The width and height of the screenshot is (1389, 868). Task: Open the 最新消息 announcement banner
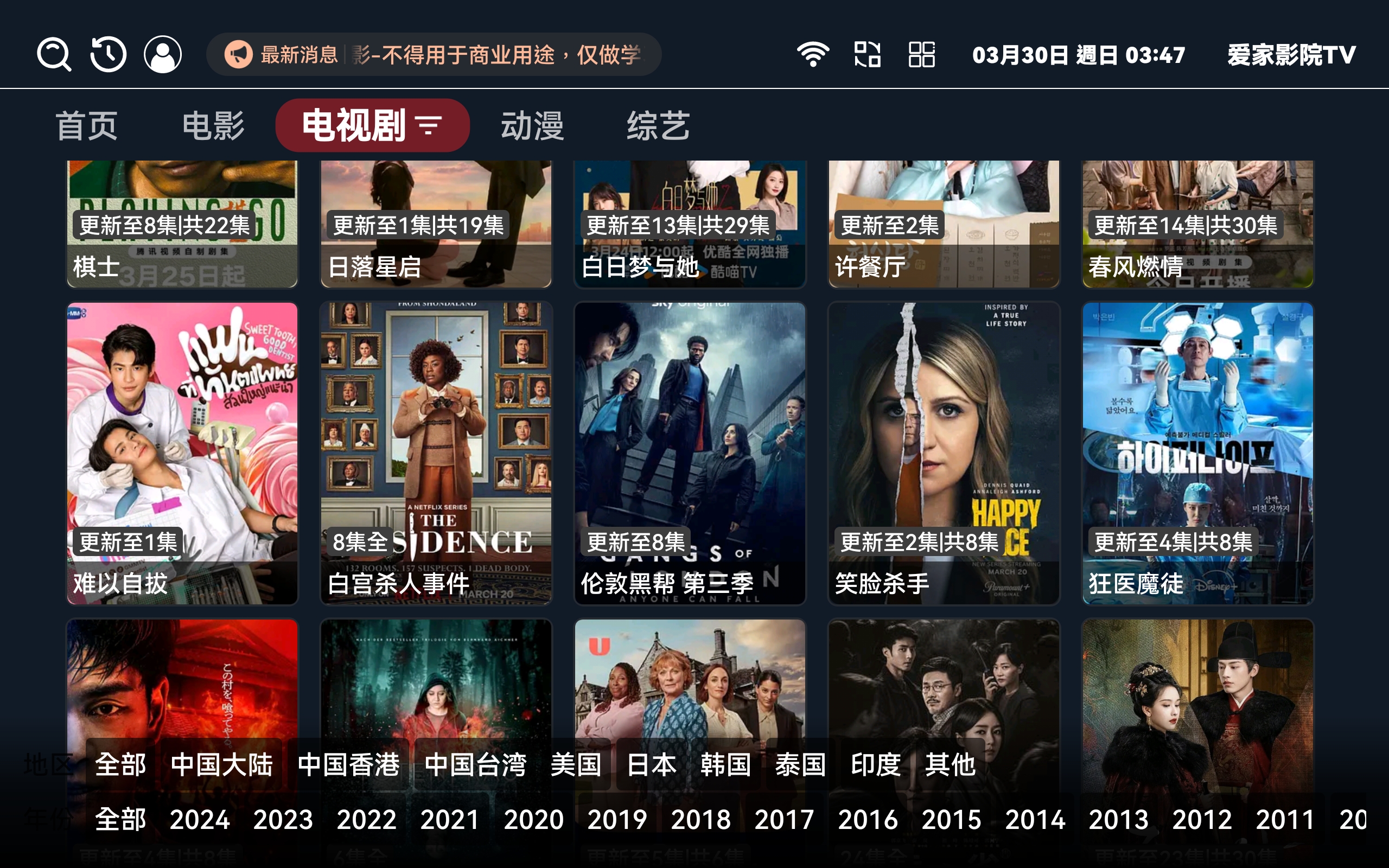(434, 55)
